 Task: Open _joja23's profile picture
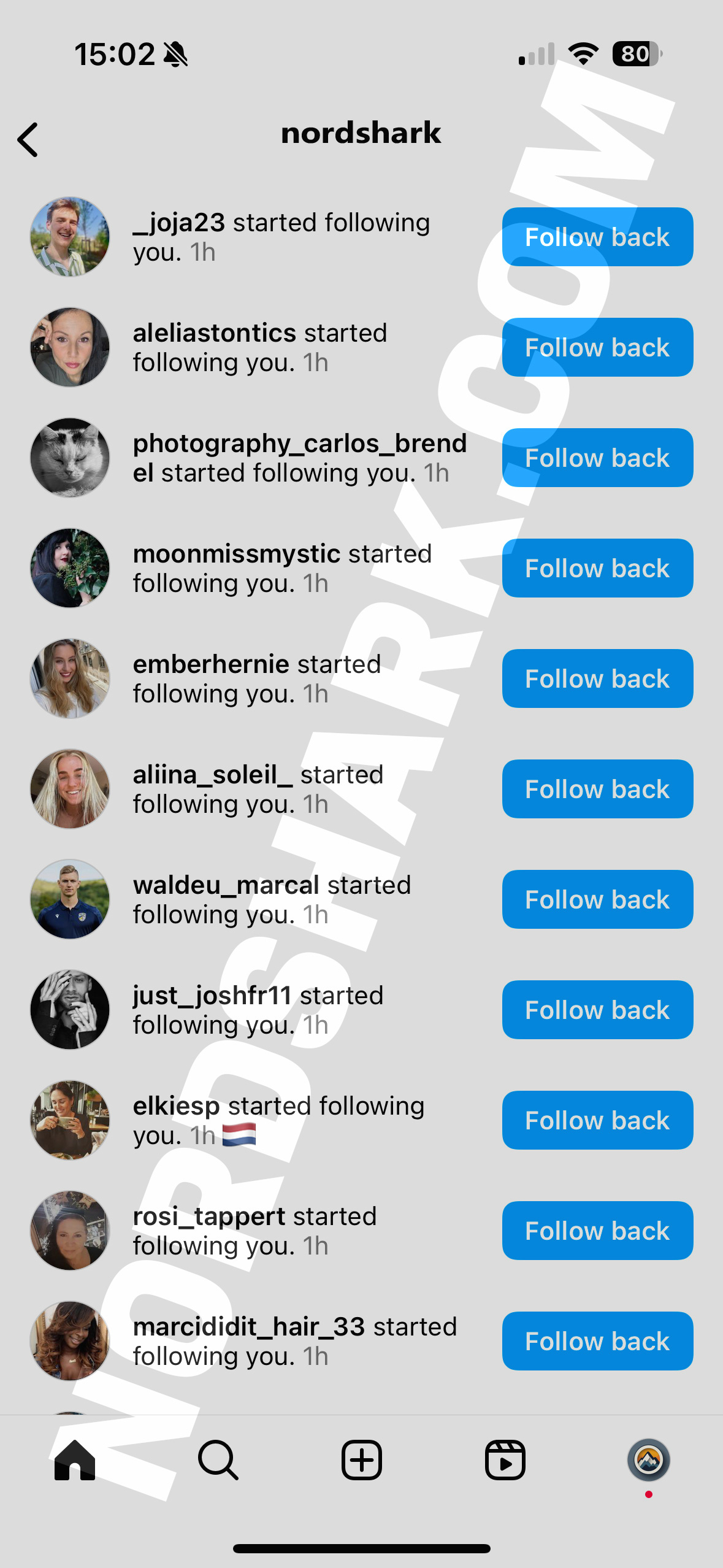[x=70, y=237]
